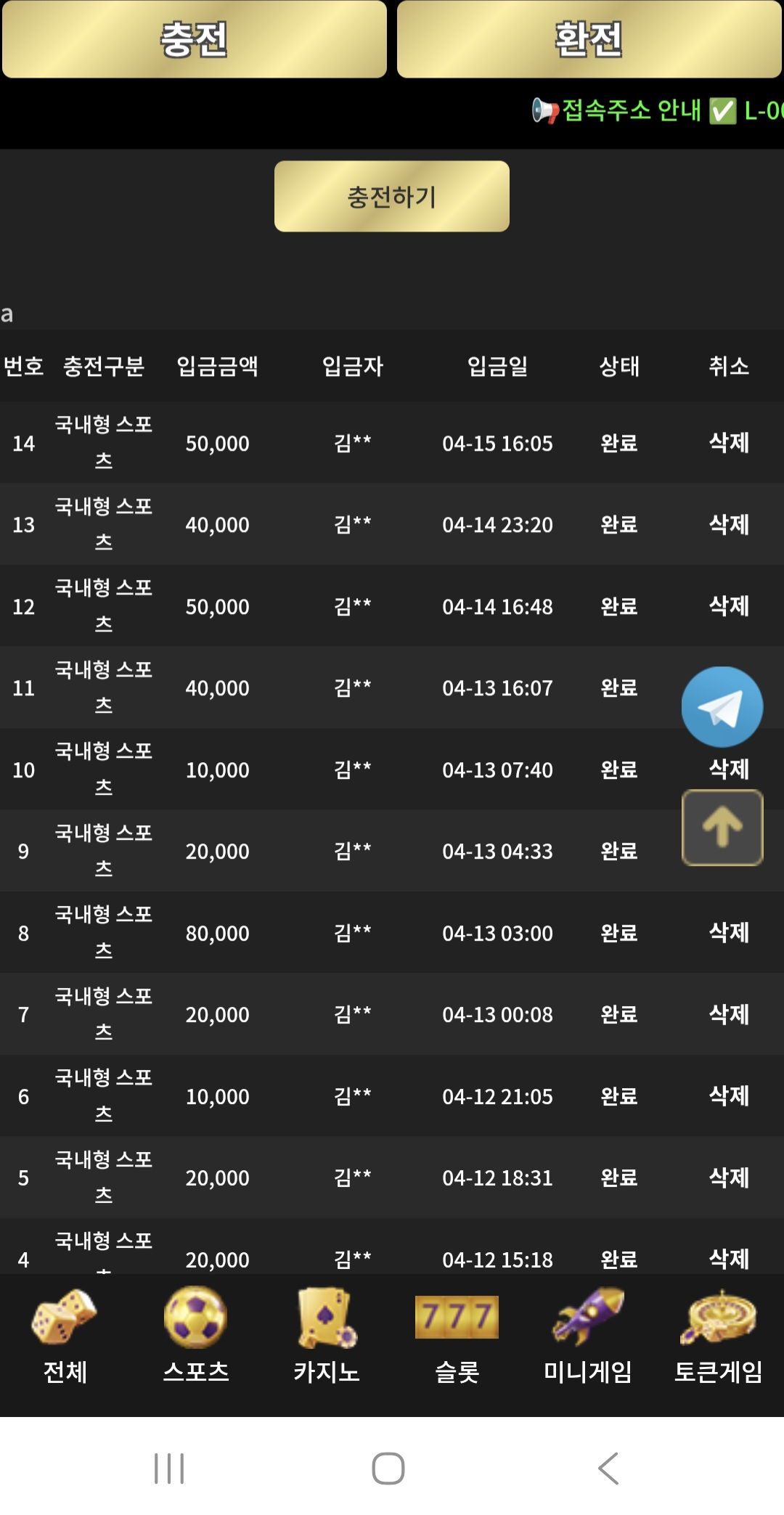The height and width of the screenshot is (1515, 784).
Task: Jump to top with the arrow button
Action: tap(722, 828)
